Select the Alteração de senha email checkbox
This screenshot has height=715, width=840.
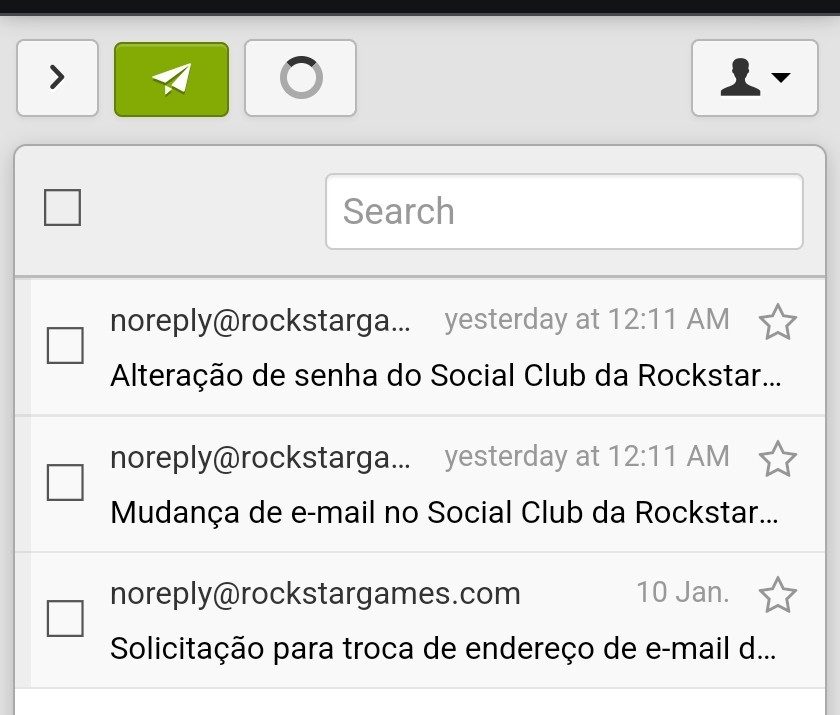coord(66,347)
